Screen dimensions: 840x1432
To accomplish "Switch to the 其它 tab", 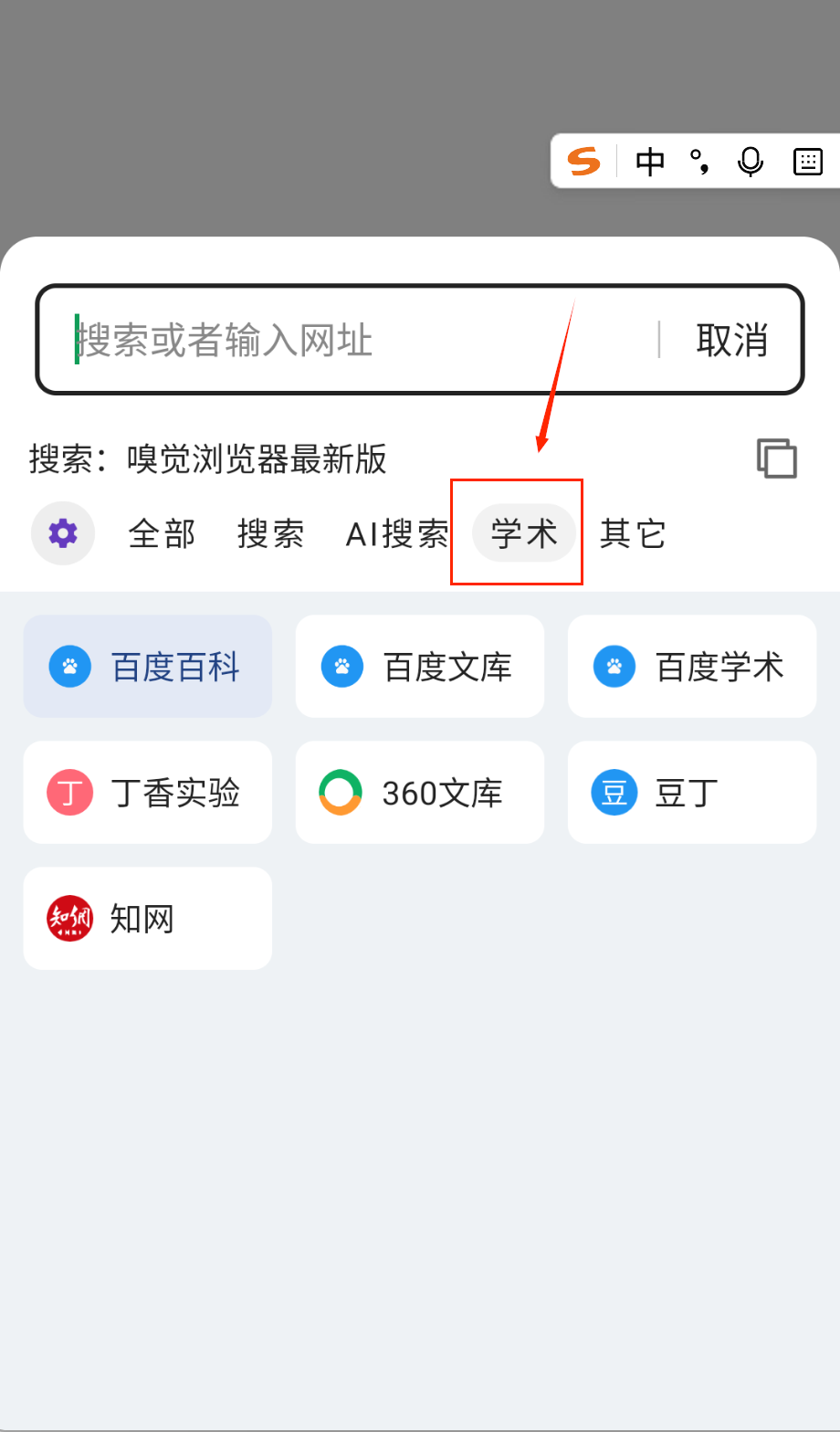I will click(x=633, y=534).
